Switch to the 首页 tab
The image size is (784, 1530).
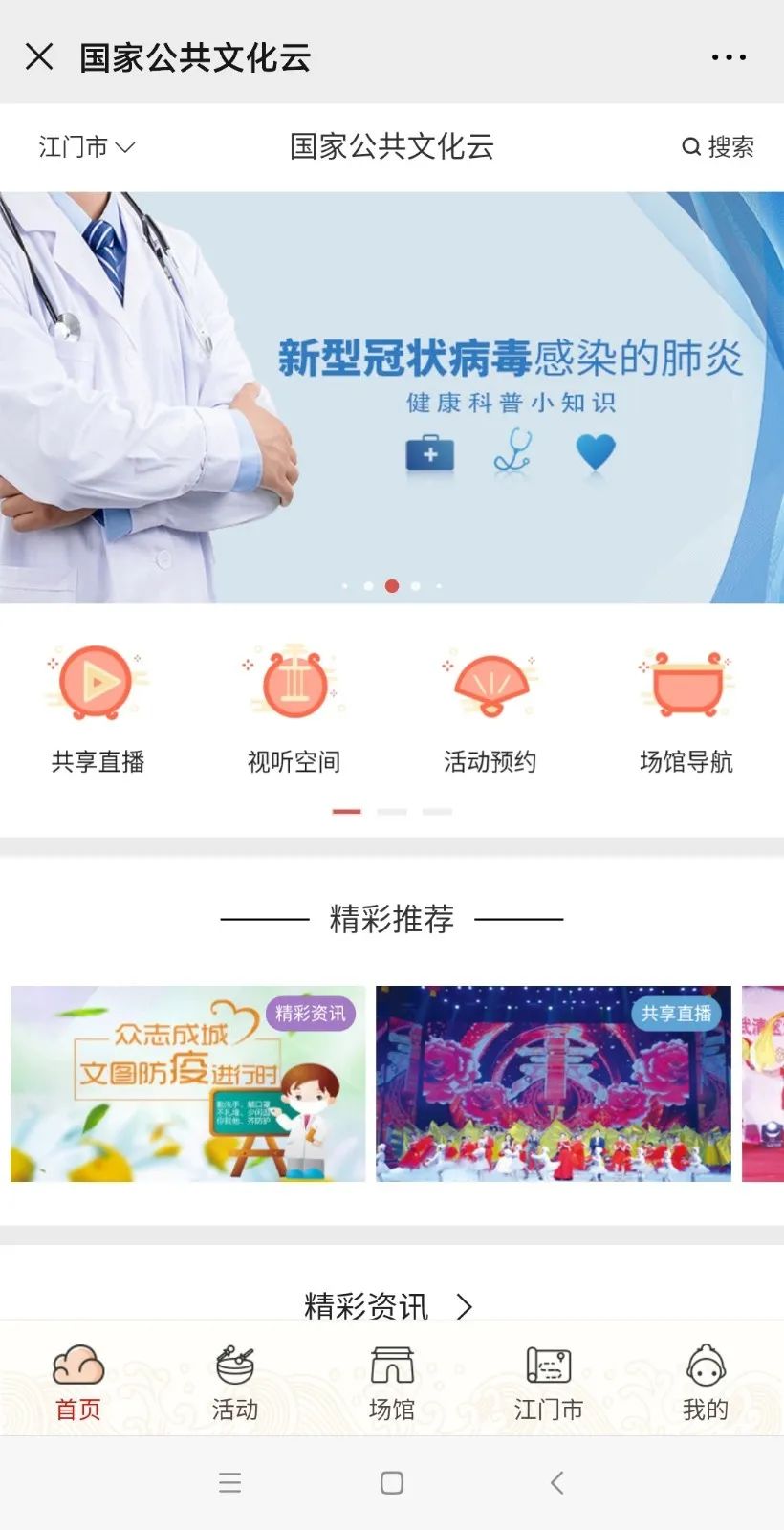click(x=78, y=1382)
